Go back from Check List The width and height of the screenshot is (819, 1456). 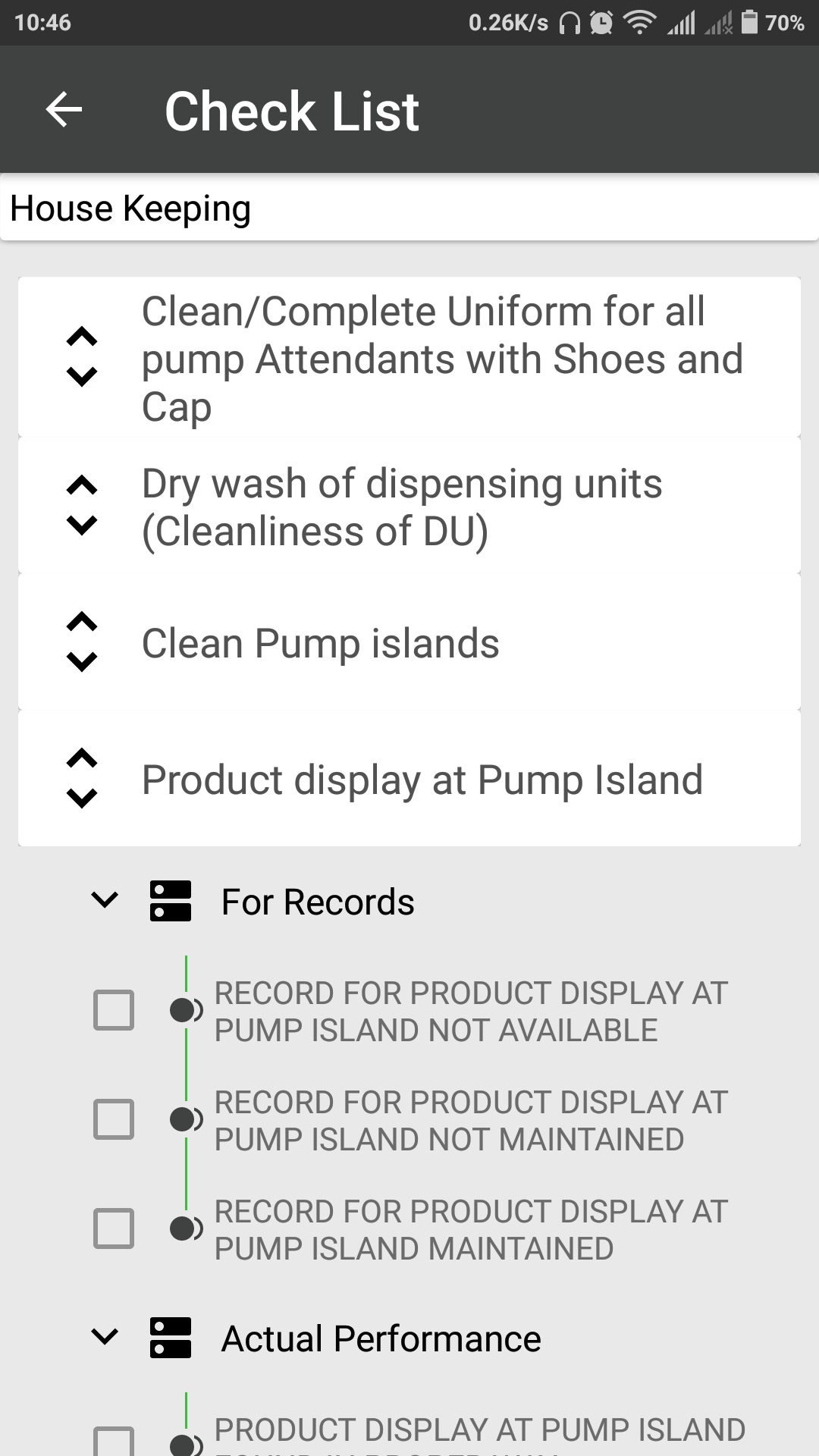(64, 110)
